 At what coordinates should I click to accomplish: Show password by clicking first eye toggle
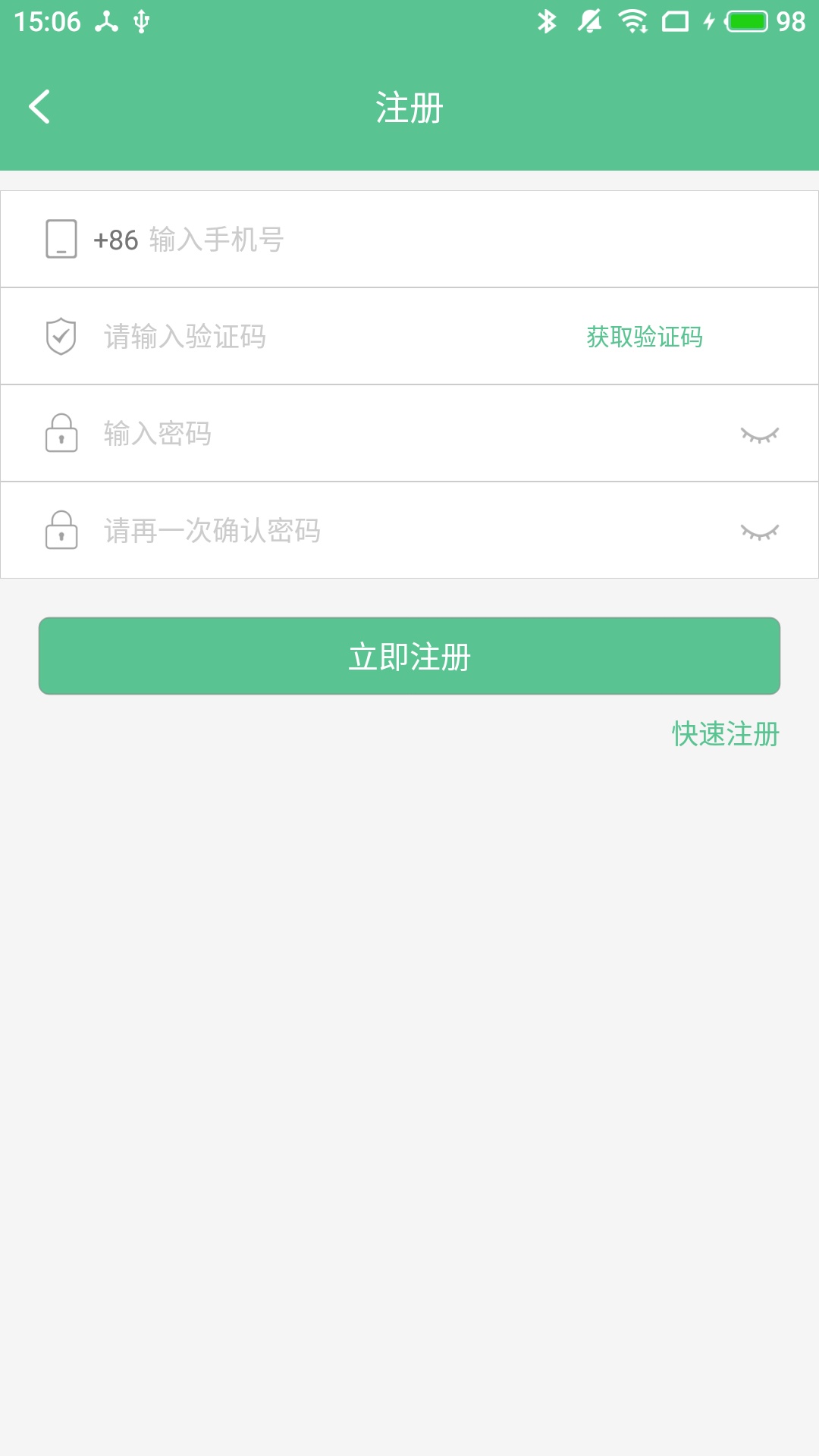point(761,433)
